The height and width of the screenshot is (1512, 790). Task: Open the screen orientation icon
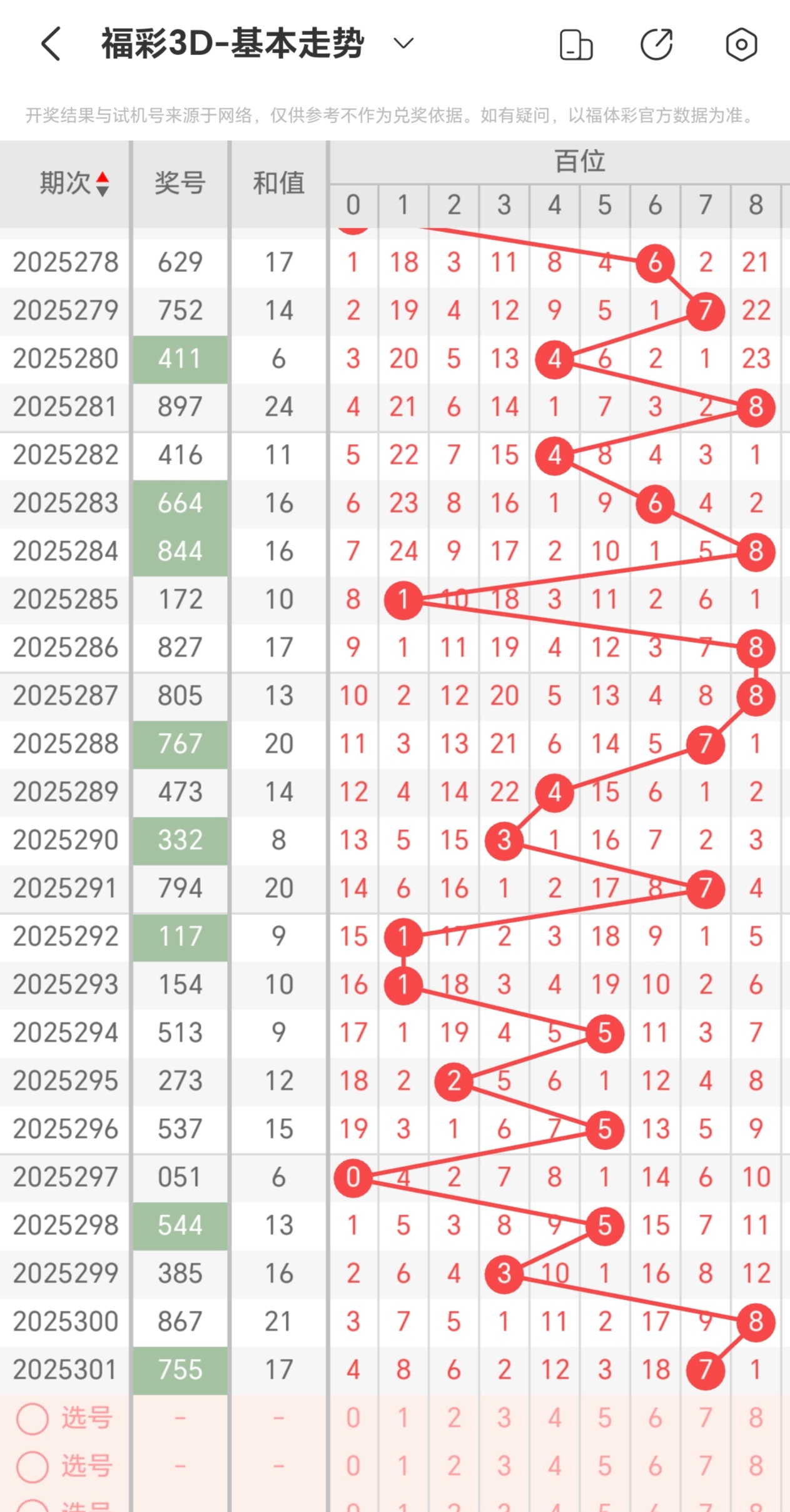coord(576,44)
